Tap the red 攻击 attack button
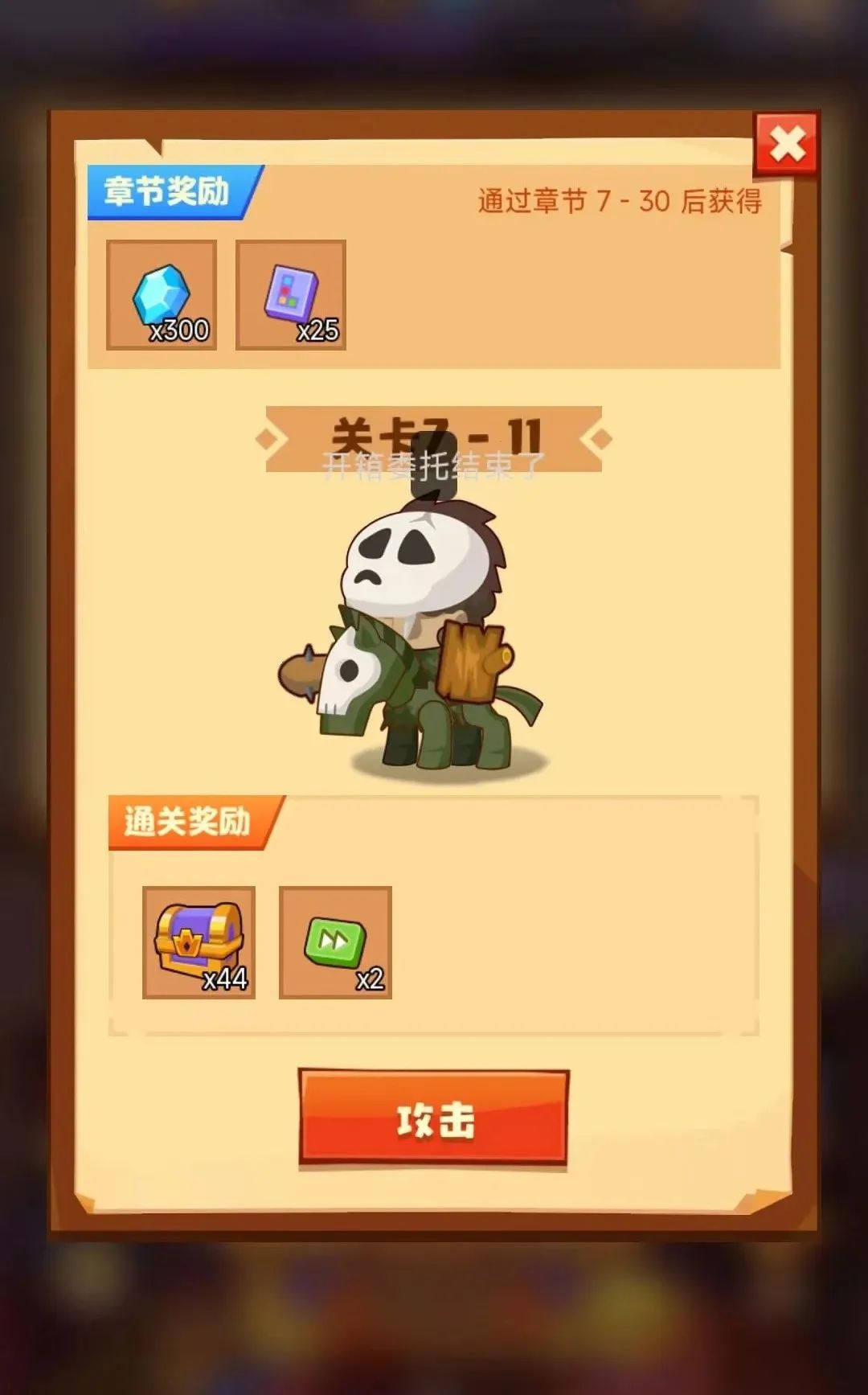868x1395 pixels. pyautogui.click(x=433, y=1118)
